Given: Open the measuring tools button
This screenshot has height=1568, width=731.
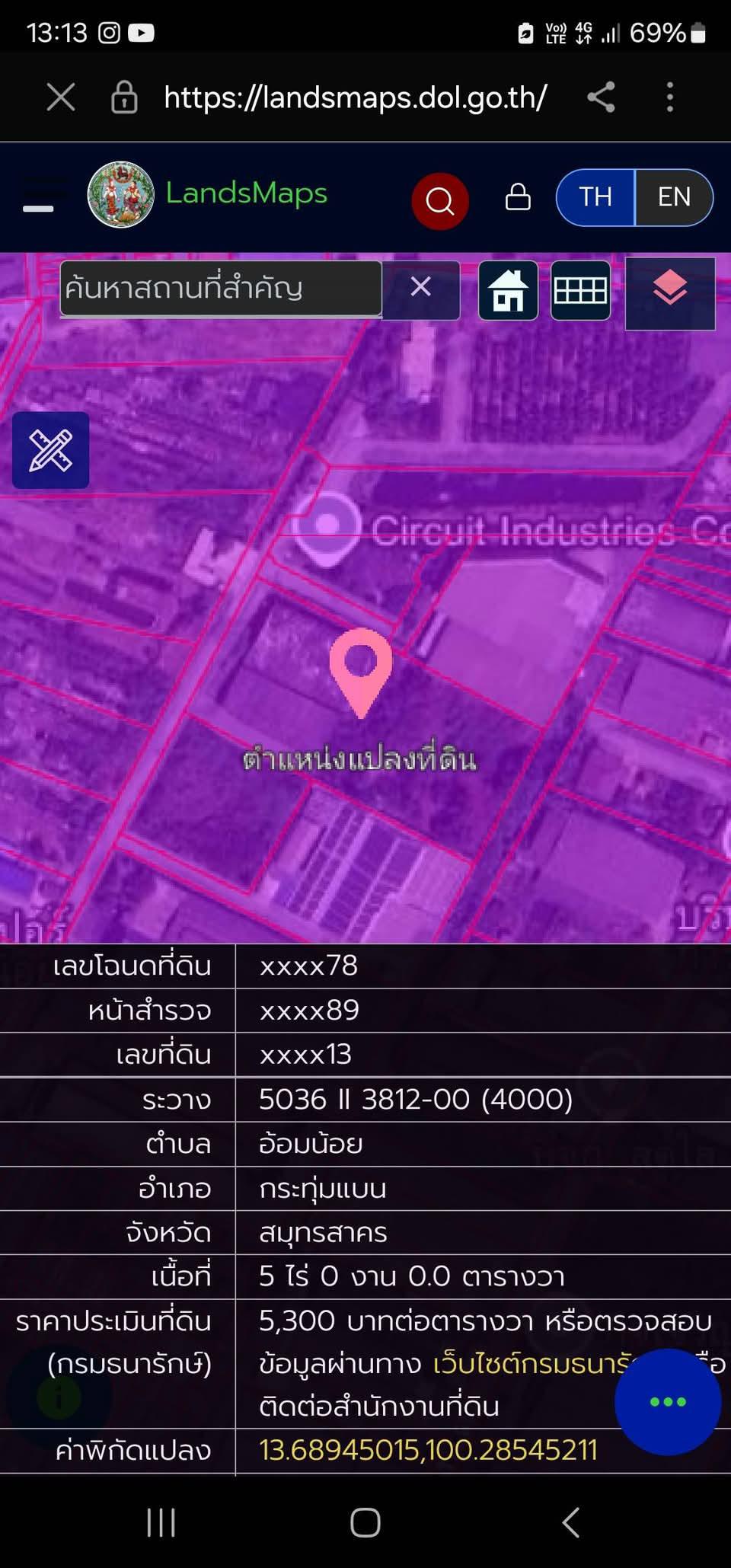Looking at the screenshot, I should tap(51, 450).
